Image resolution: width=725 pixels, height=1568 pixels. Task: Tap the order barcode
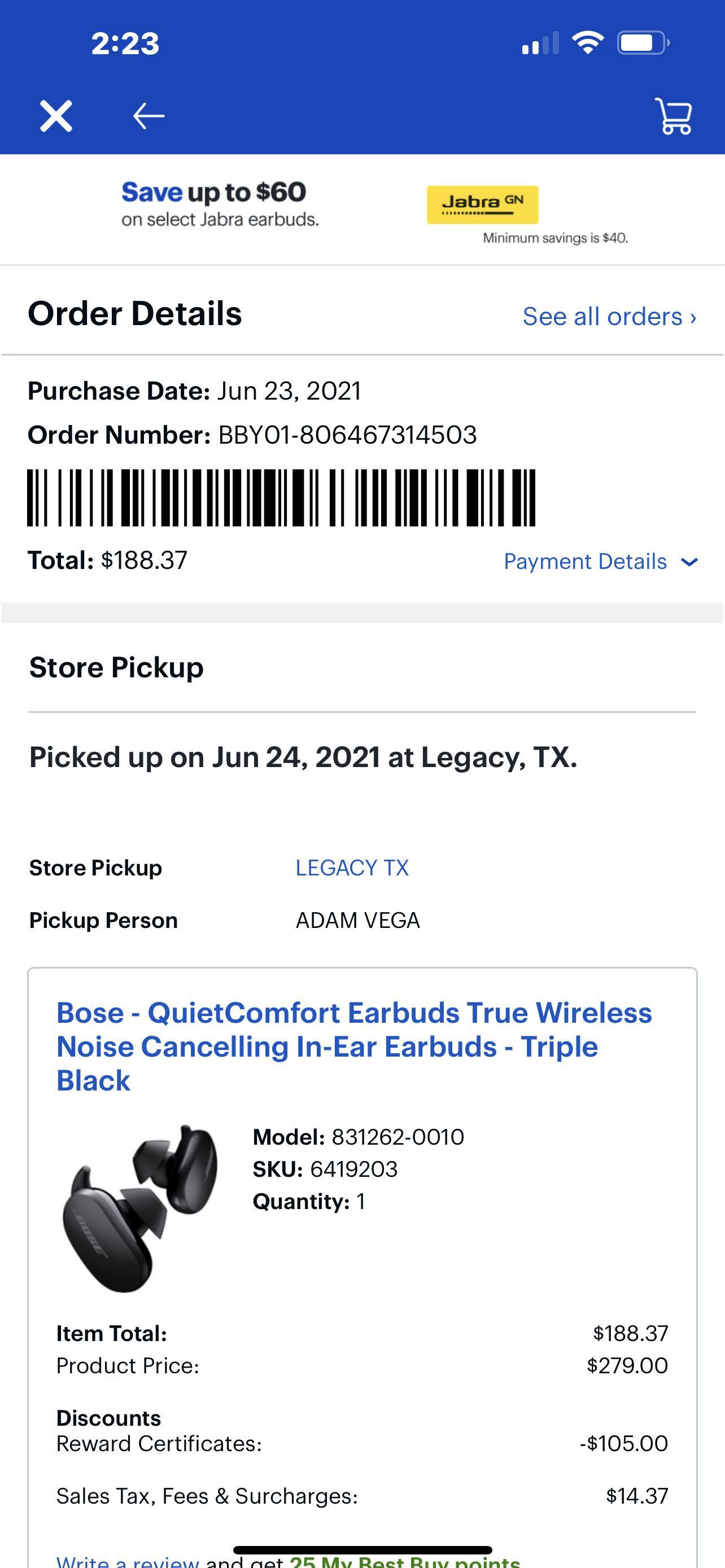pyautogui.click(x=283, y=498)
